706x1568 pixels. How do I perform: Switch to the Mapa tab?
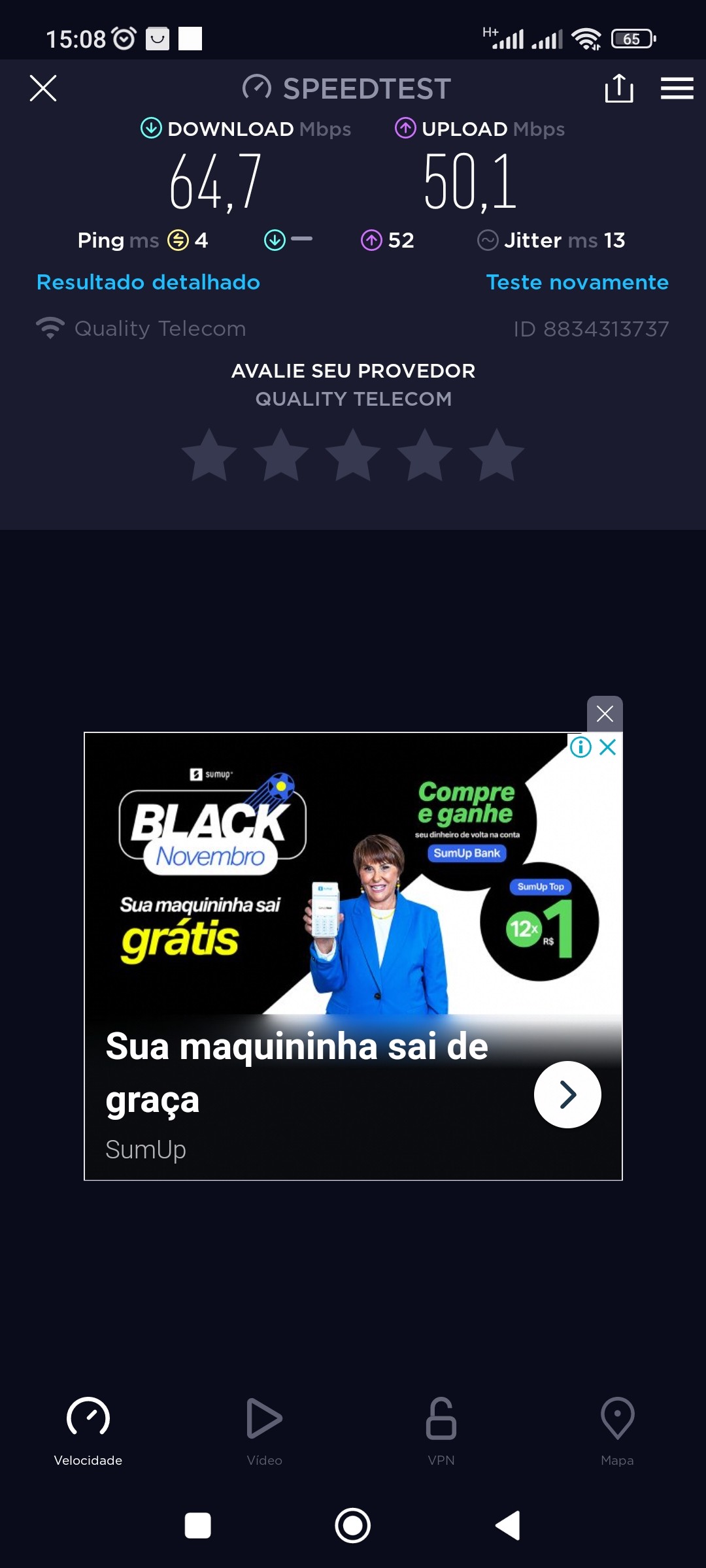(x=617, y=1431)
